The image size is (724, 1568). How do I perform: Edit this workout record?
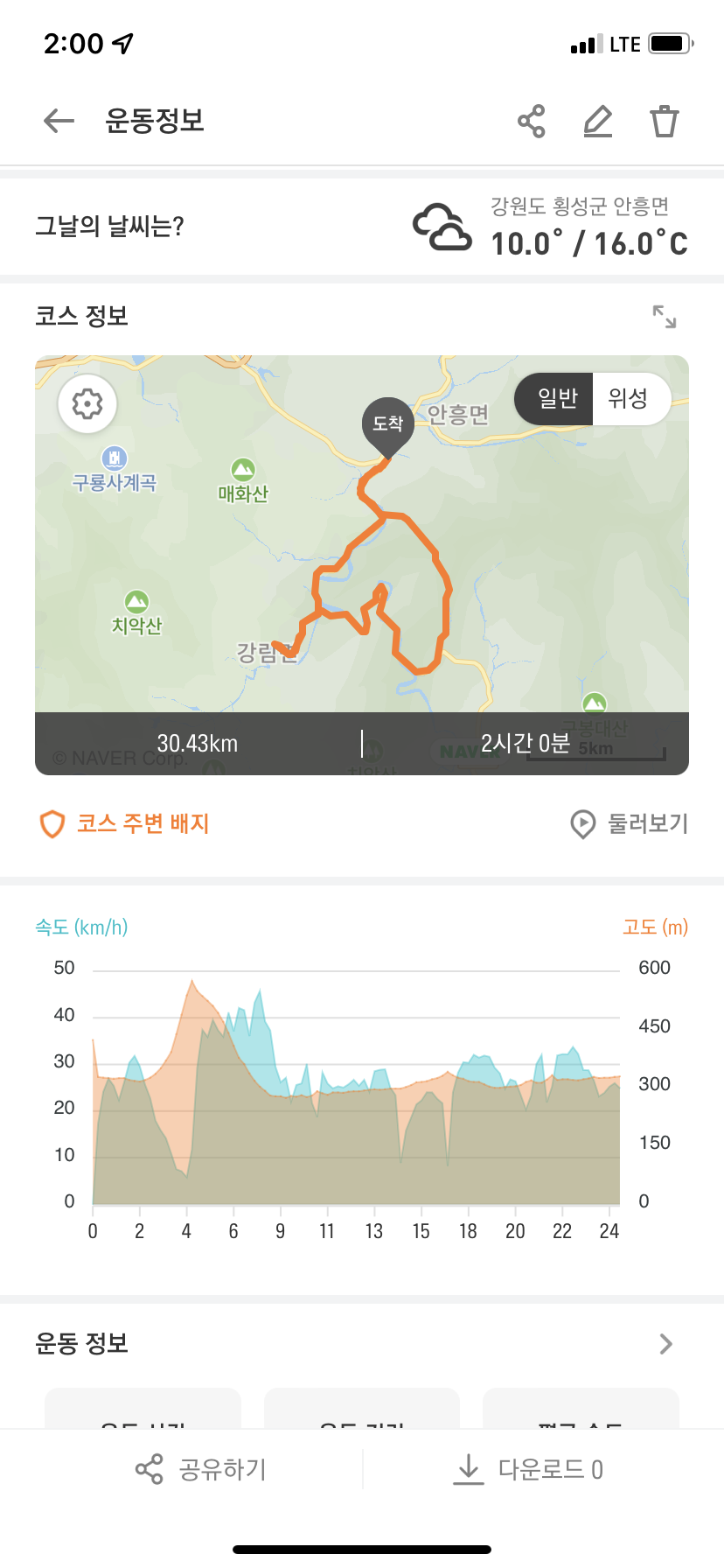[598, 122]
